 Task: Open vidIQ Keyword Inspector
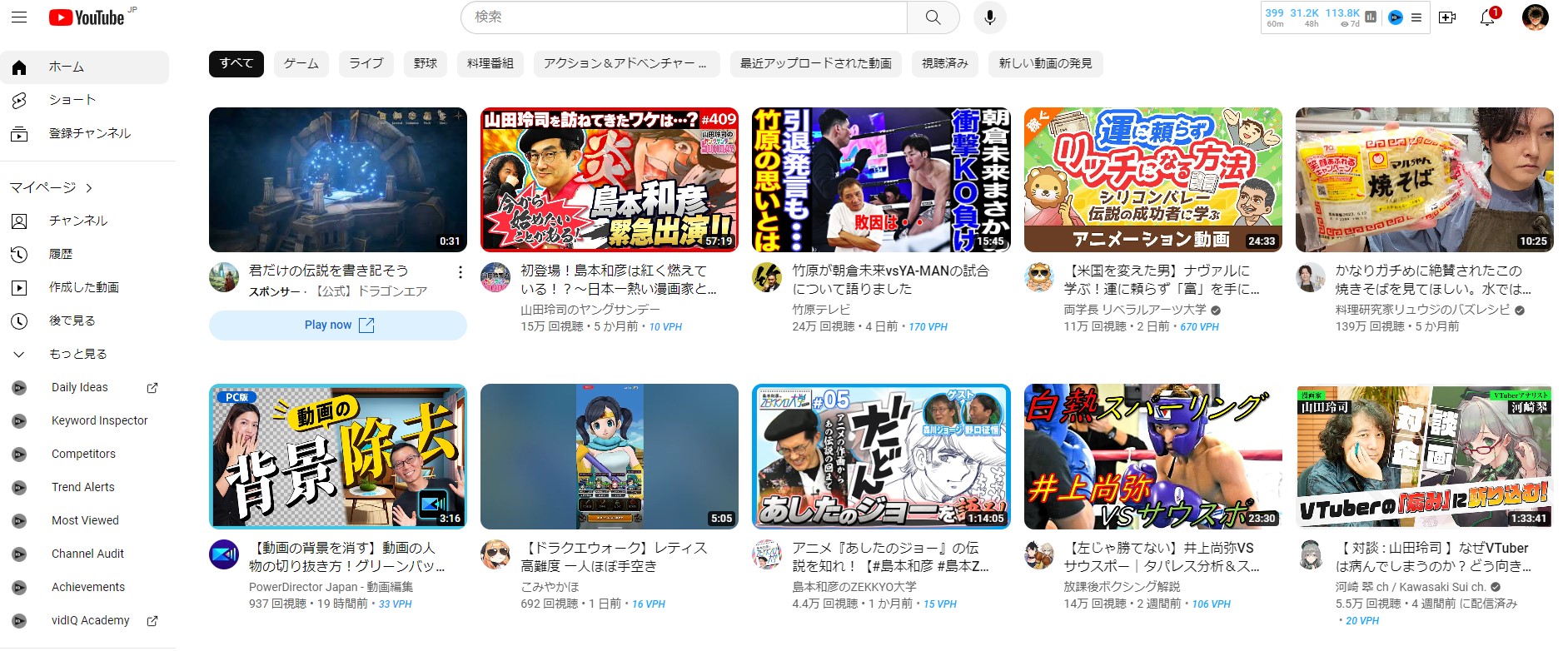coord(99,420)
